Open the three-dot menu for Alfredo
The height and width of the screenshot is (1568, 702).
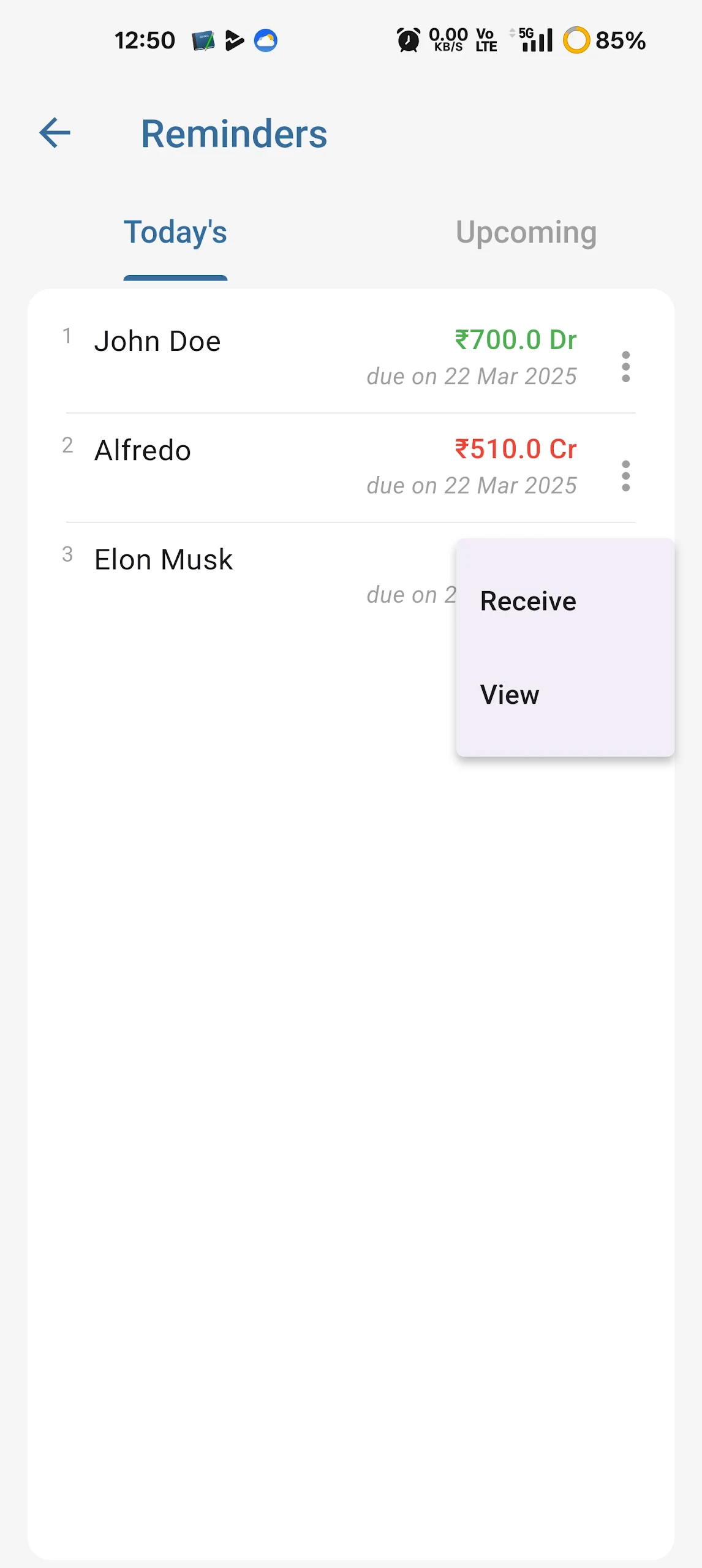tap(625, 476)
